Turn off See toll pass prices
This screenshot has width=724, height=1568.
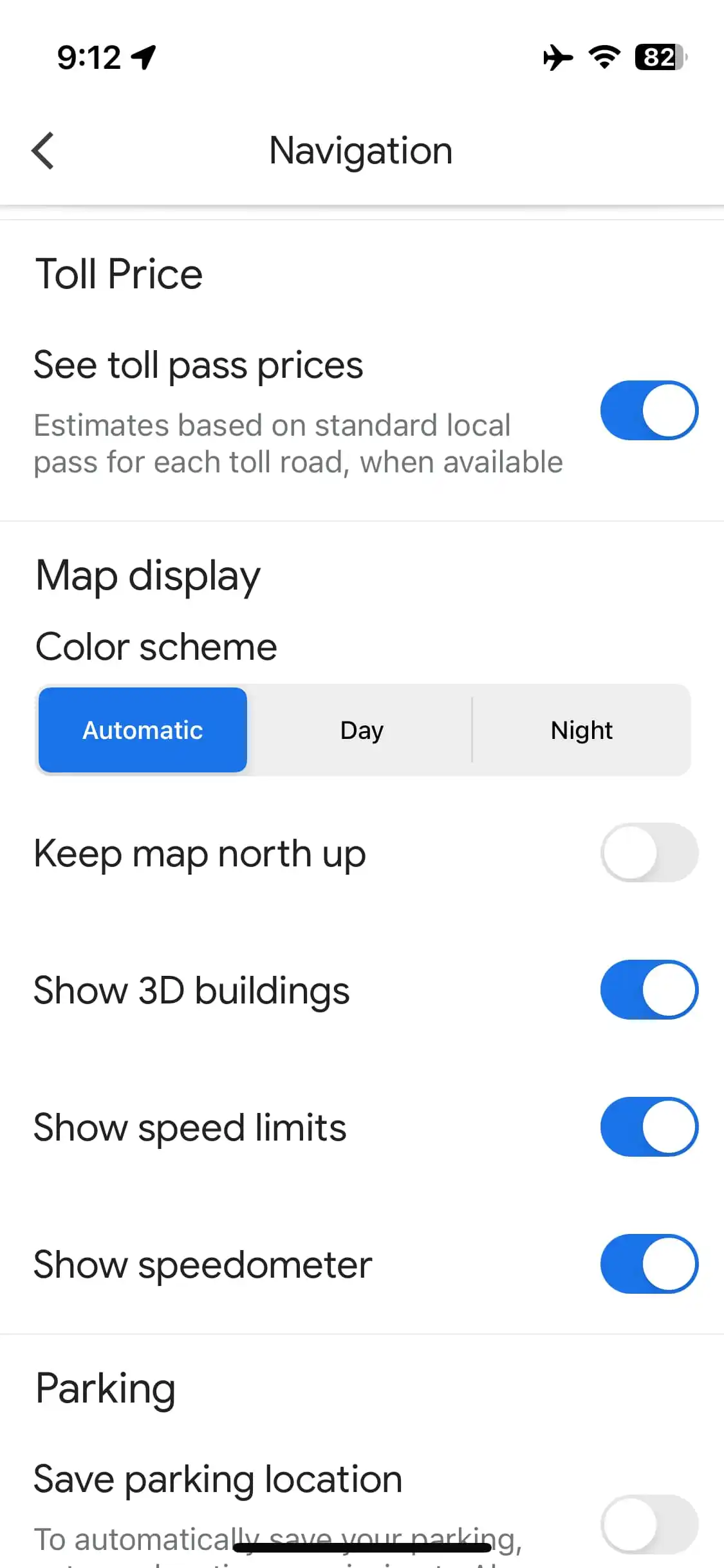649,411
